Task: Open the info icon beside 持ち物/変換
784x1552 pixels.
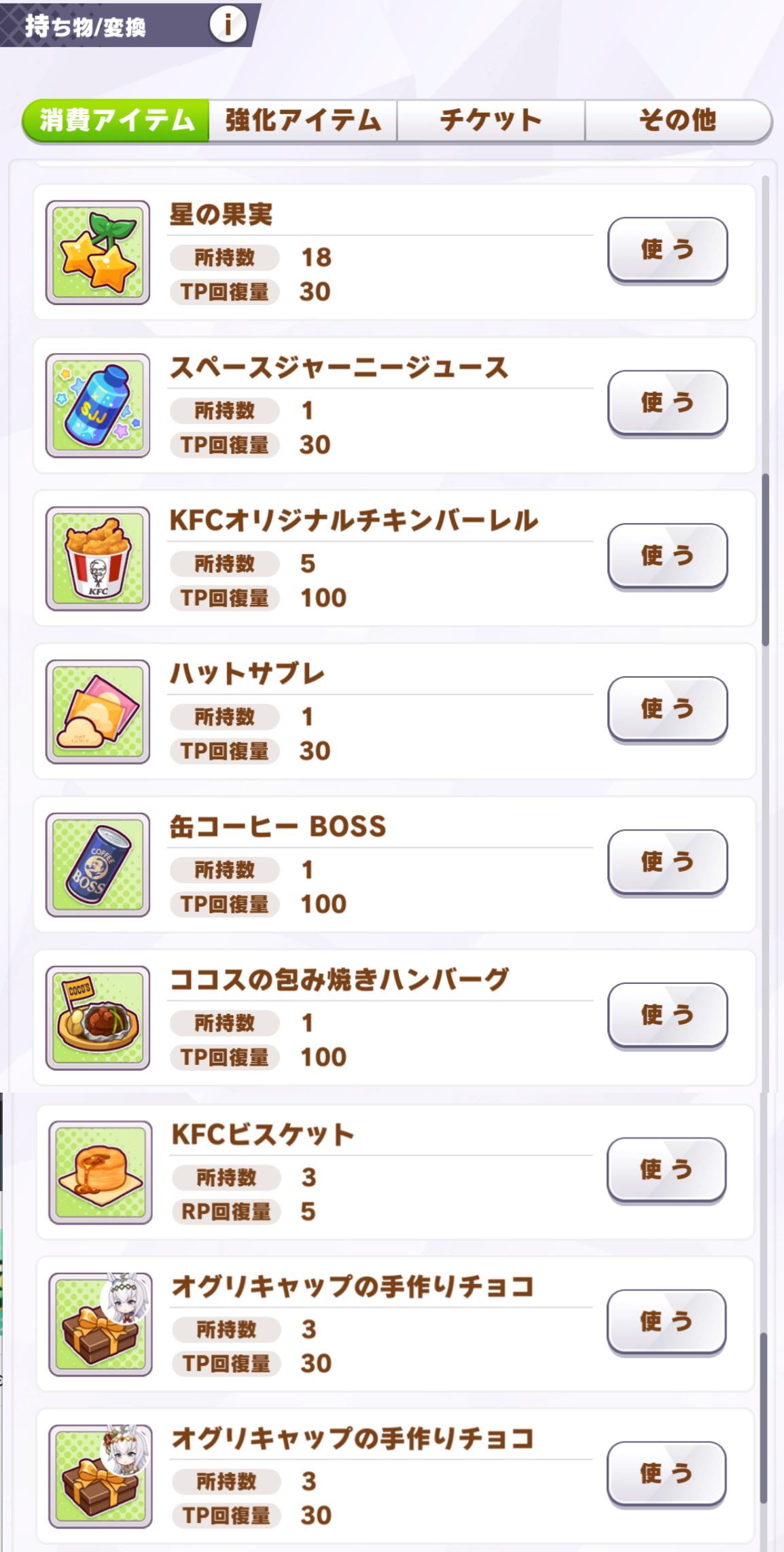Action: click(227, 25)
